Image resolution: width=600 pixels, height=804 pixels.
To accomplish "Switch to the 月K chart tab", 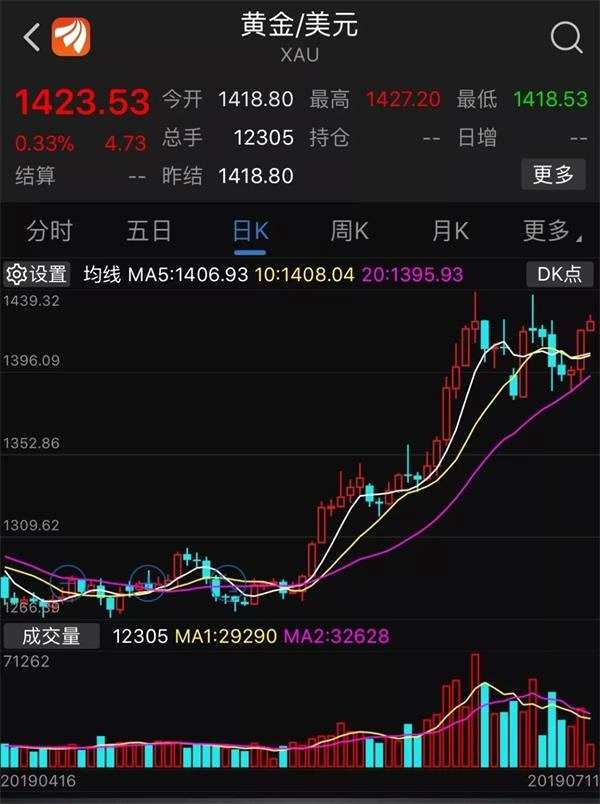I will coord(449,231).
